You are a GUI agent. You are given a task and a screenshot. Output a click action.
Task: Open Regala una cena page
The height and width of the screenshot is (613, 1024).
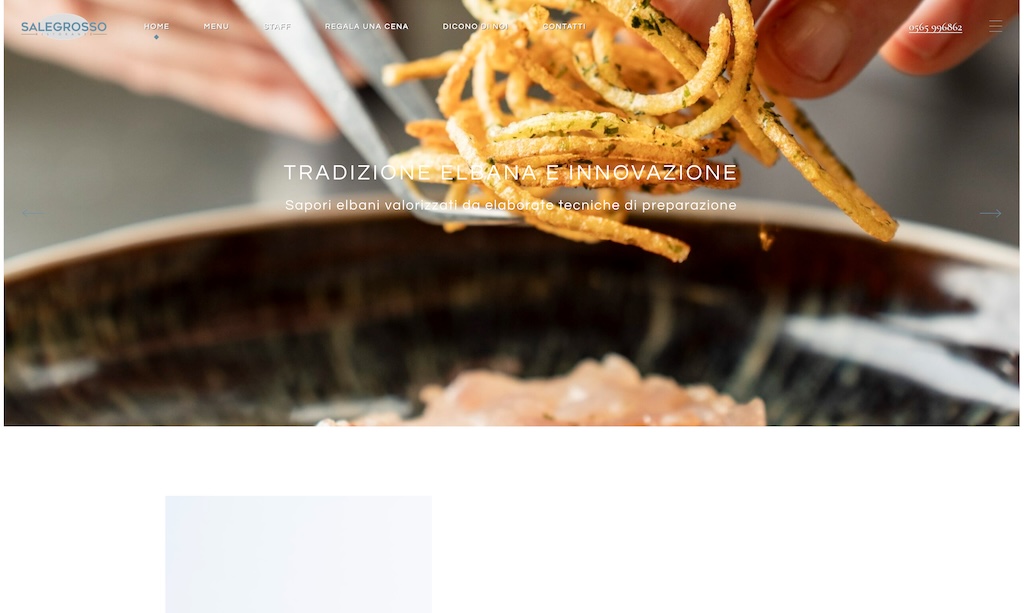[366, 26]
